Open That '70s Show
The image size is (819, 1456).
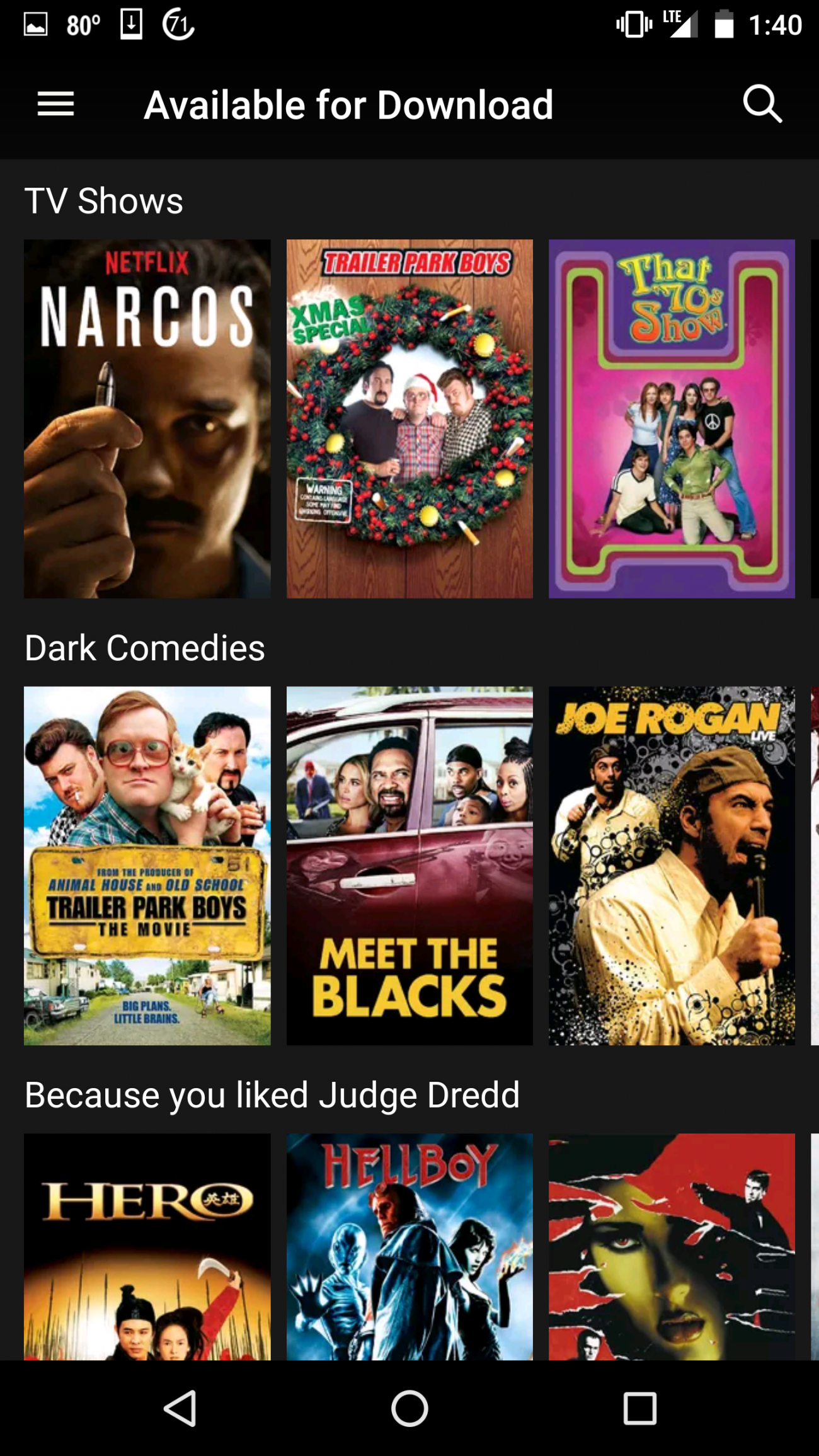(672, 418)
